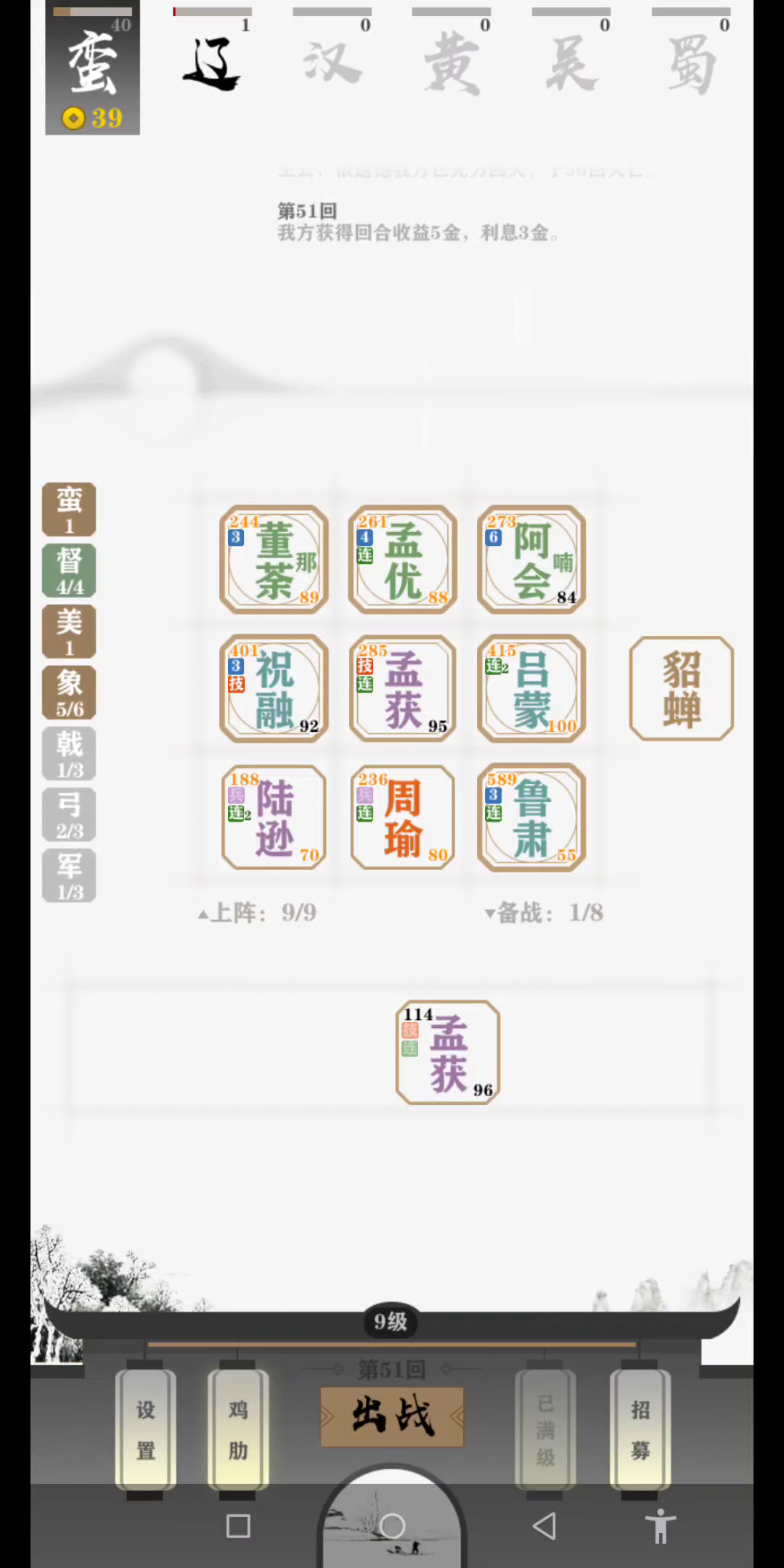This screenshot has width=784, height=1568.
Task: Go back with the system back button
Action: [544, 1526]
